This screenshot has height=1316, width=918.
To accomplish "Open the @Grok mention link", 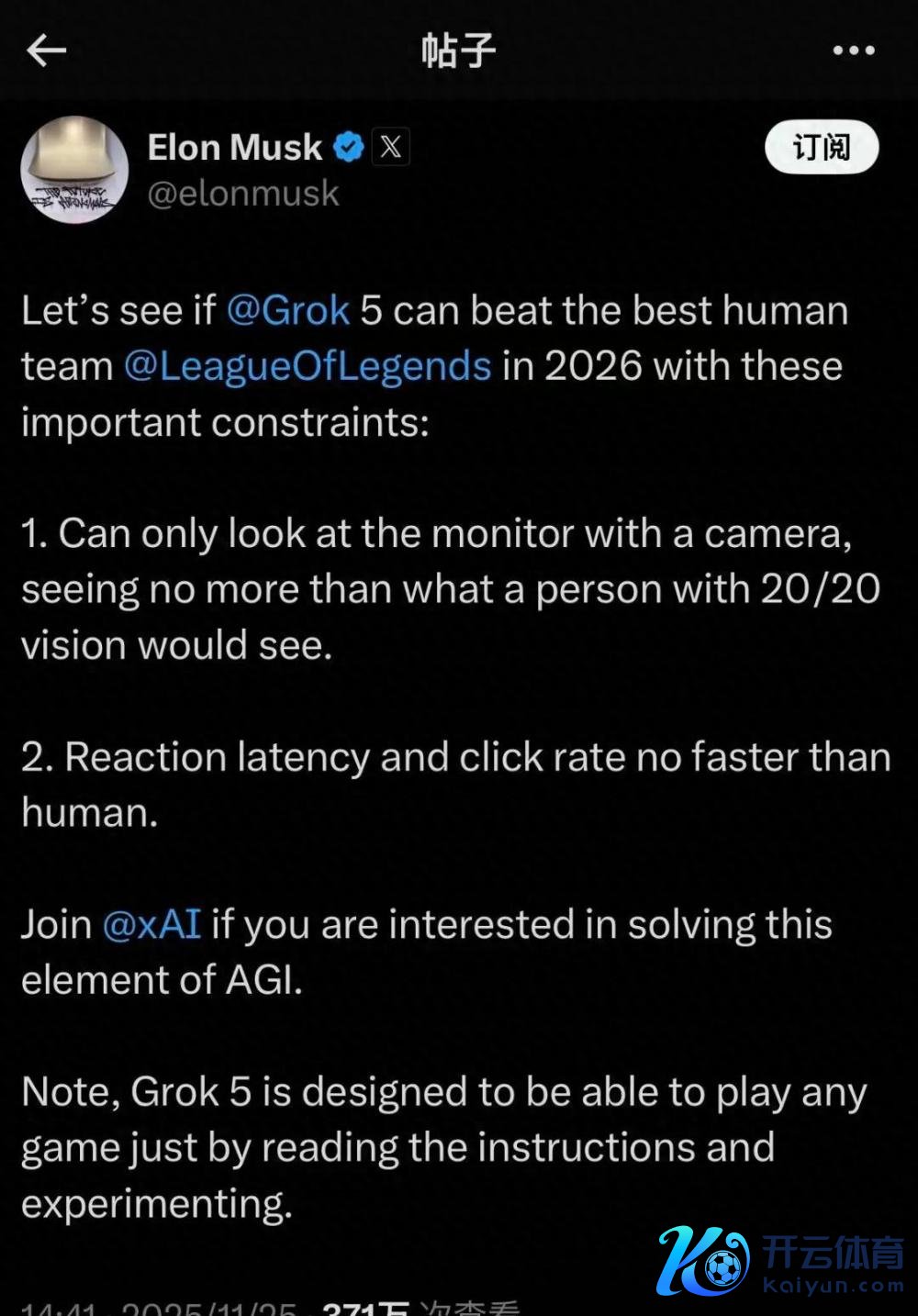I will pyautogui.click(x=287, y=310).
